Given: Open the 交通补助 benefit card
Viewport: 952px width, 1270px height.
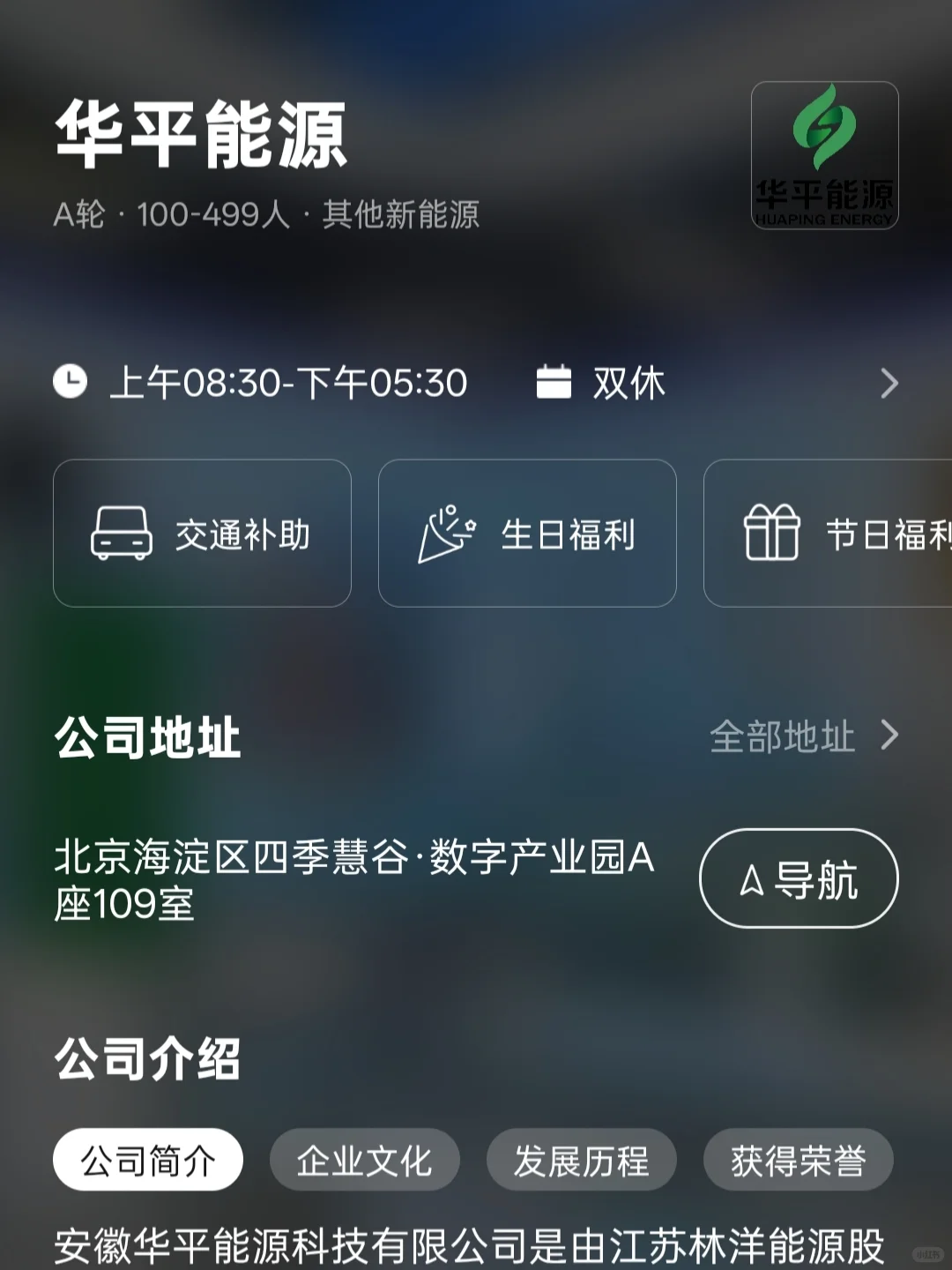Looking at the screenshot, I should 202,534.
